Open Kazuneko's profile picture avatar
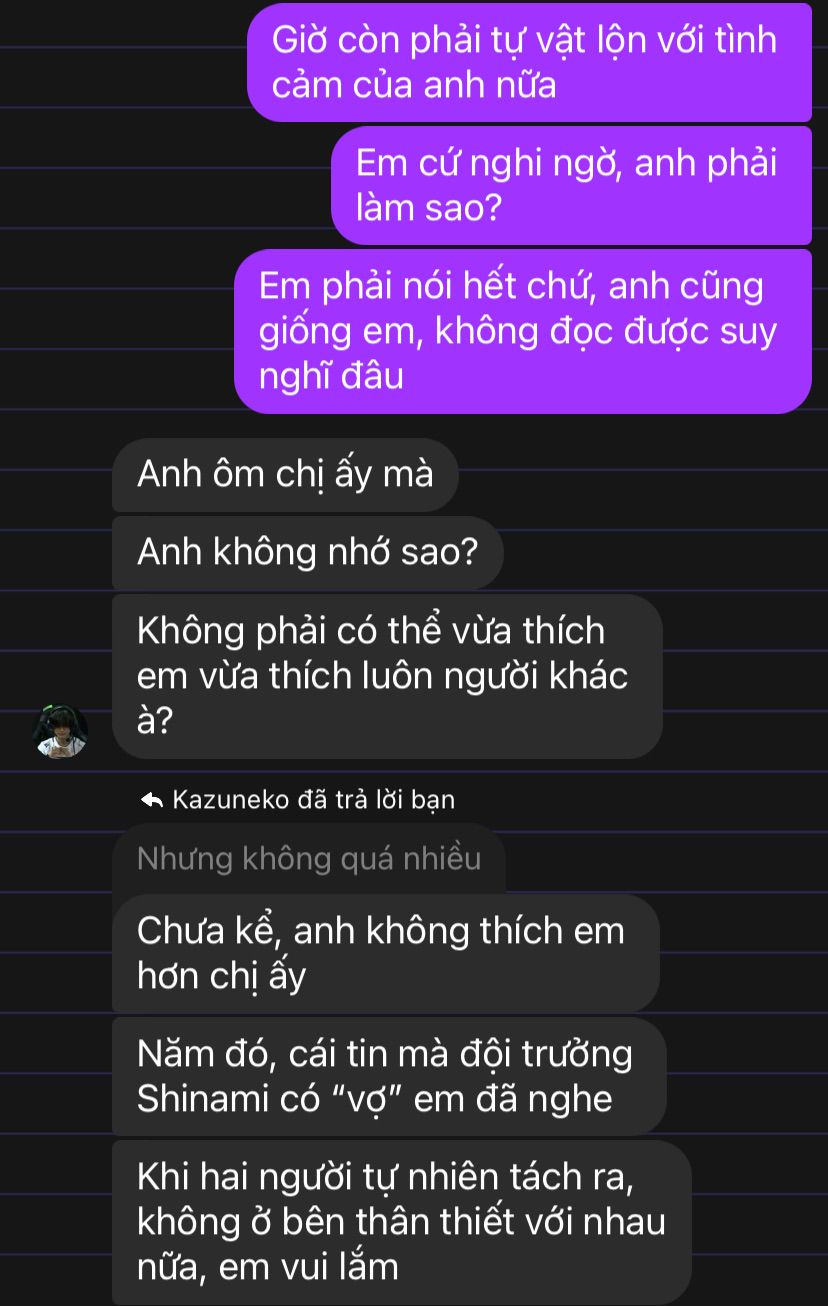828x1306 pixels. click(x=62, y=731)
